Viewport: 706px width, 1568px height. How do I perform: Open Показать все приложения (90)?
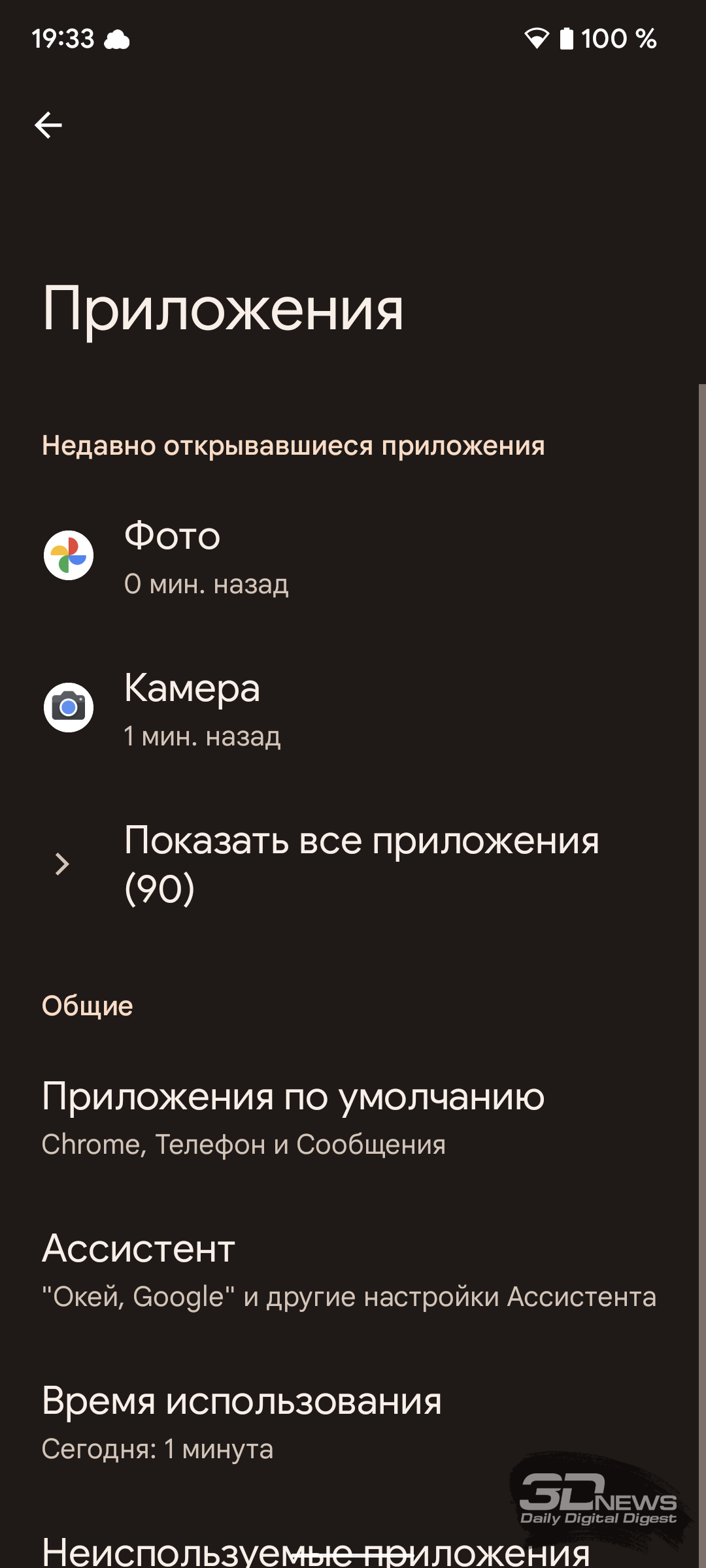click(x=353, y=864)
